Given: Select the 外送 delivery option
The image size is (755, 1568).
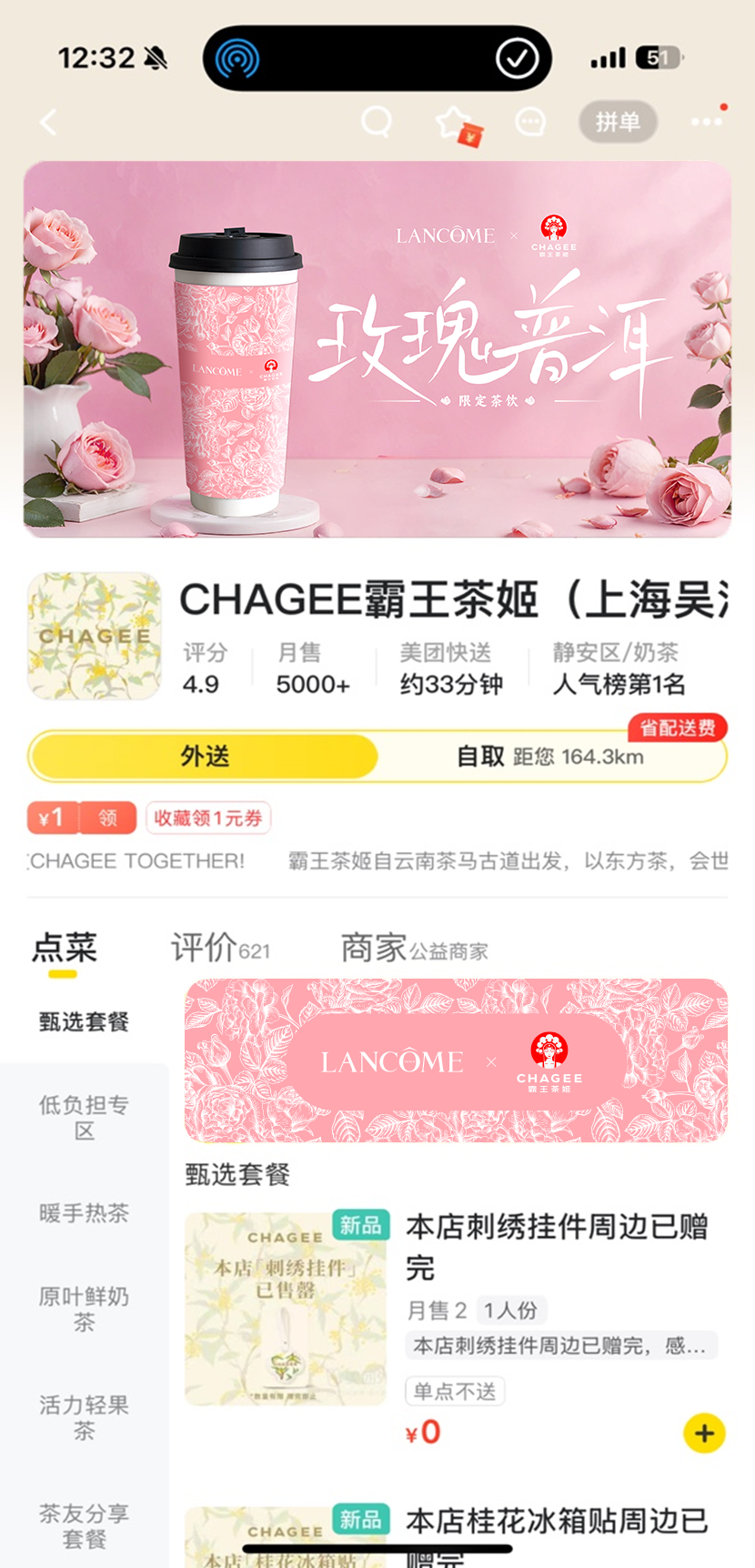Looking at the screenshot, I should (x=204, y=756).
